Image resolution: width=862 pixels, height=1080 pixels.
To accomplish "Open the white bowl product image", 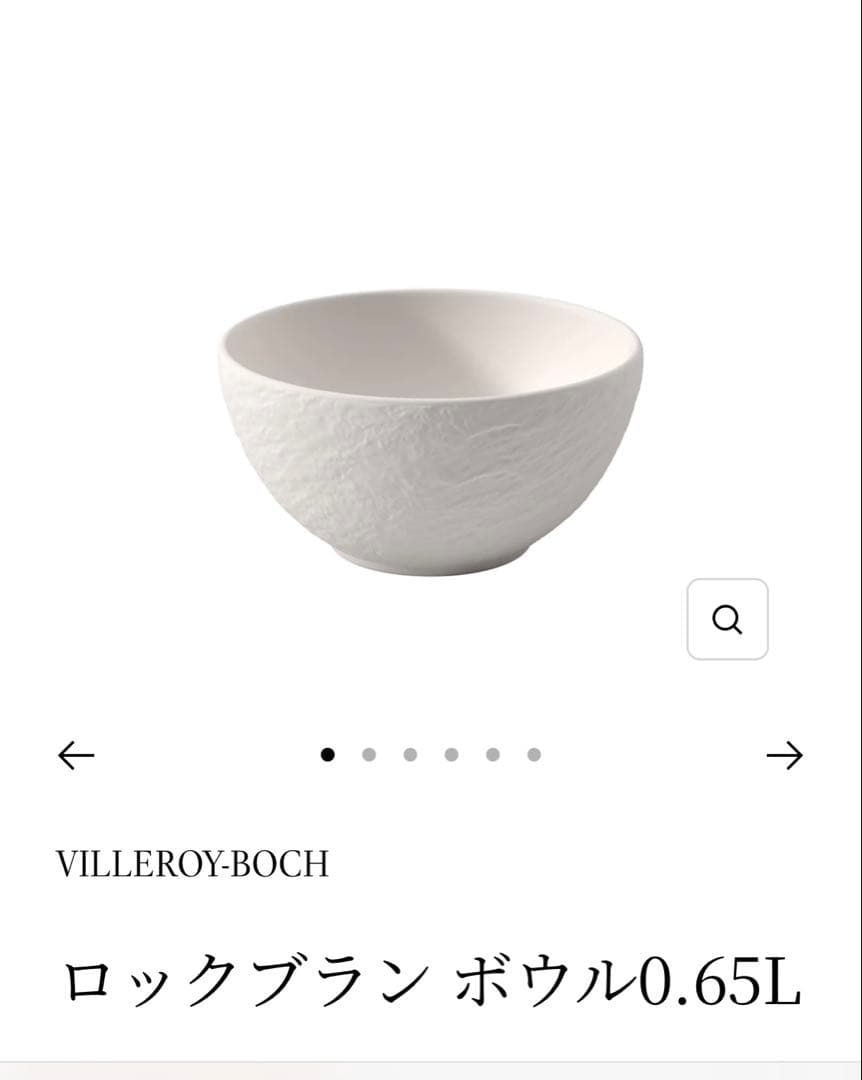I will [x=428, y=430].
